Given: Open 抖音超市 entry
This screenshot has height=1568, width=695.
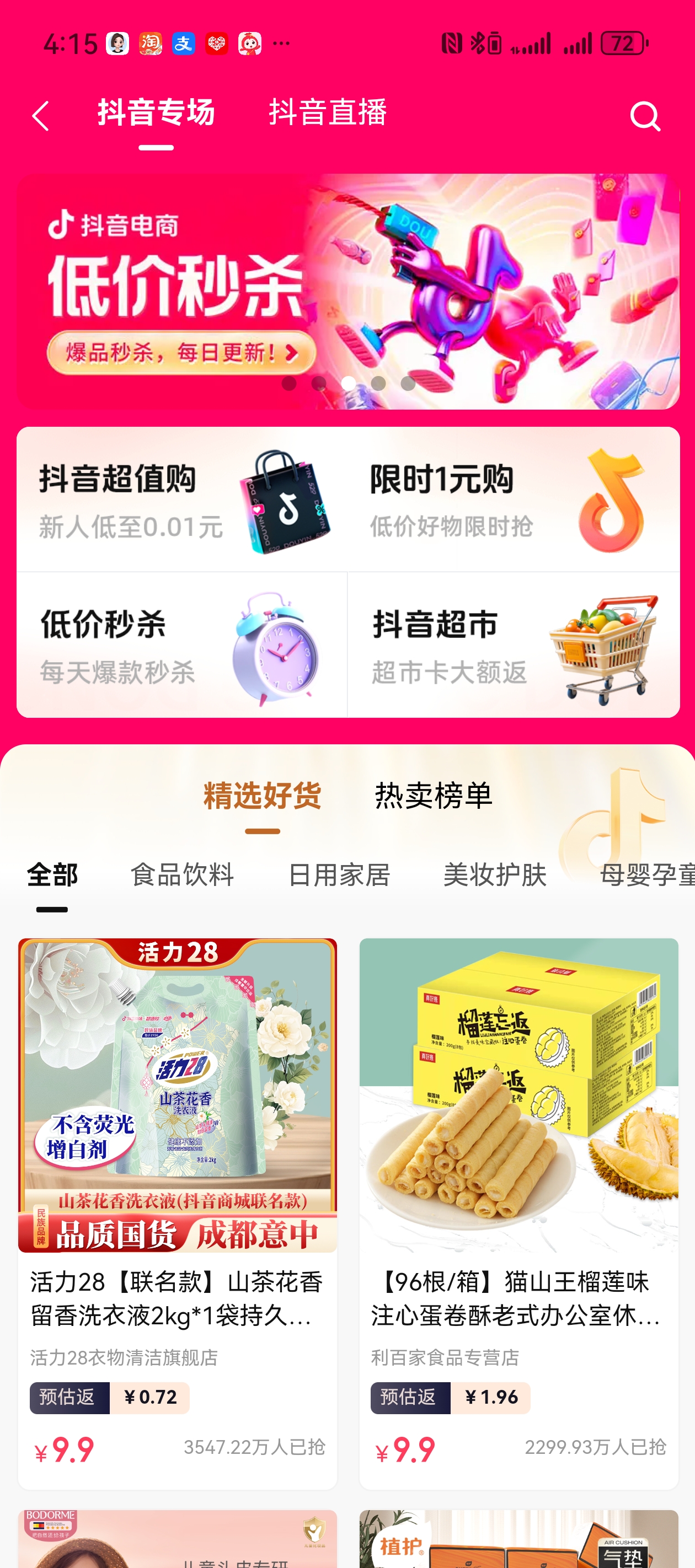Looking at the screenshot, I should (513, 645).
